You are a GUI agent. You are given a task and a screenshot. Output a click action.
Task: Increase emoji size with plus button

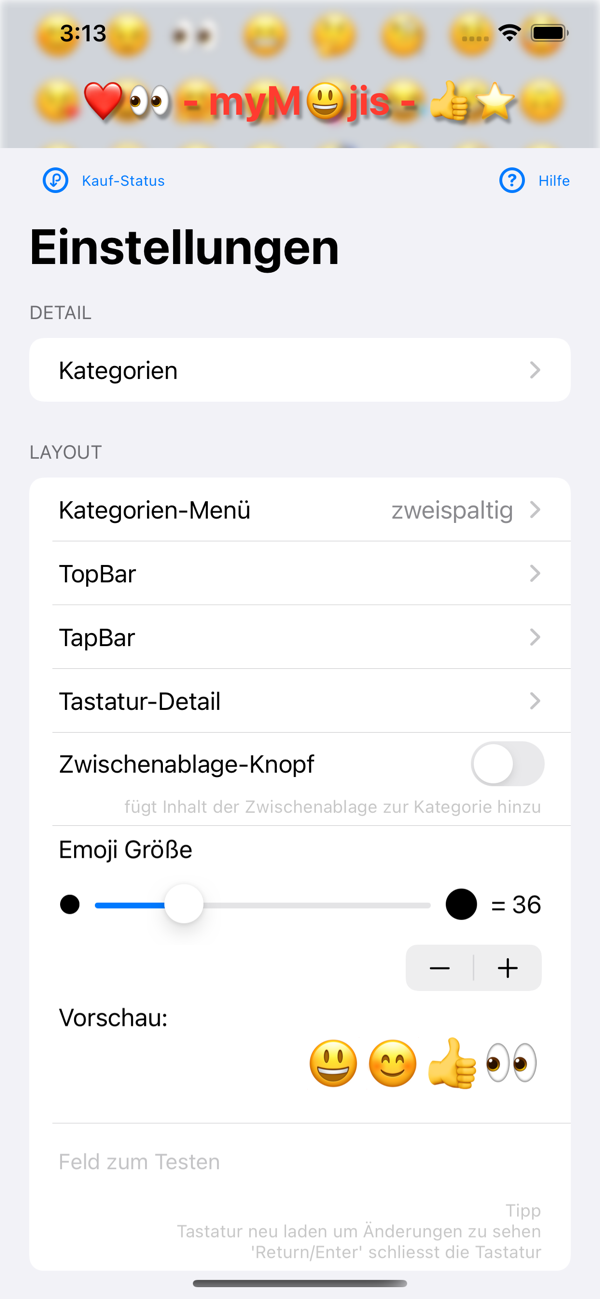point(508,968)
